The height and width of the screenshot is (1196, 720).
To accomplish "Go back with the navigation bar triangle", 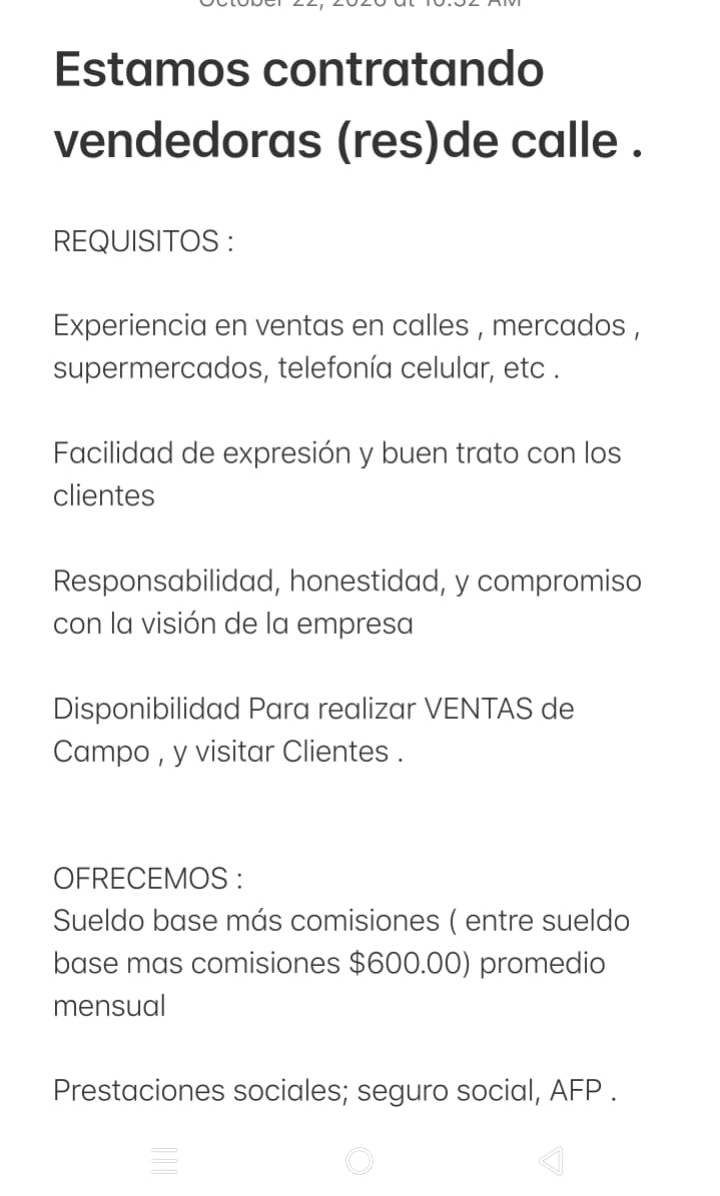I will pyautogui.click(x=551, y=1161).
